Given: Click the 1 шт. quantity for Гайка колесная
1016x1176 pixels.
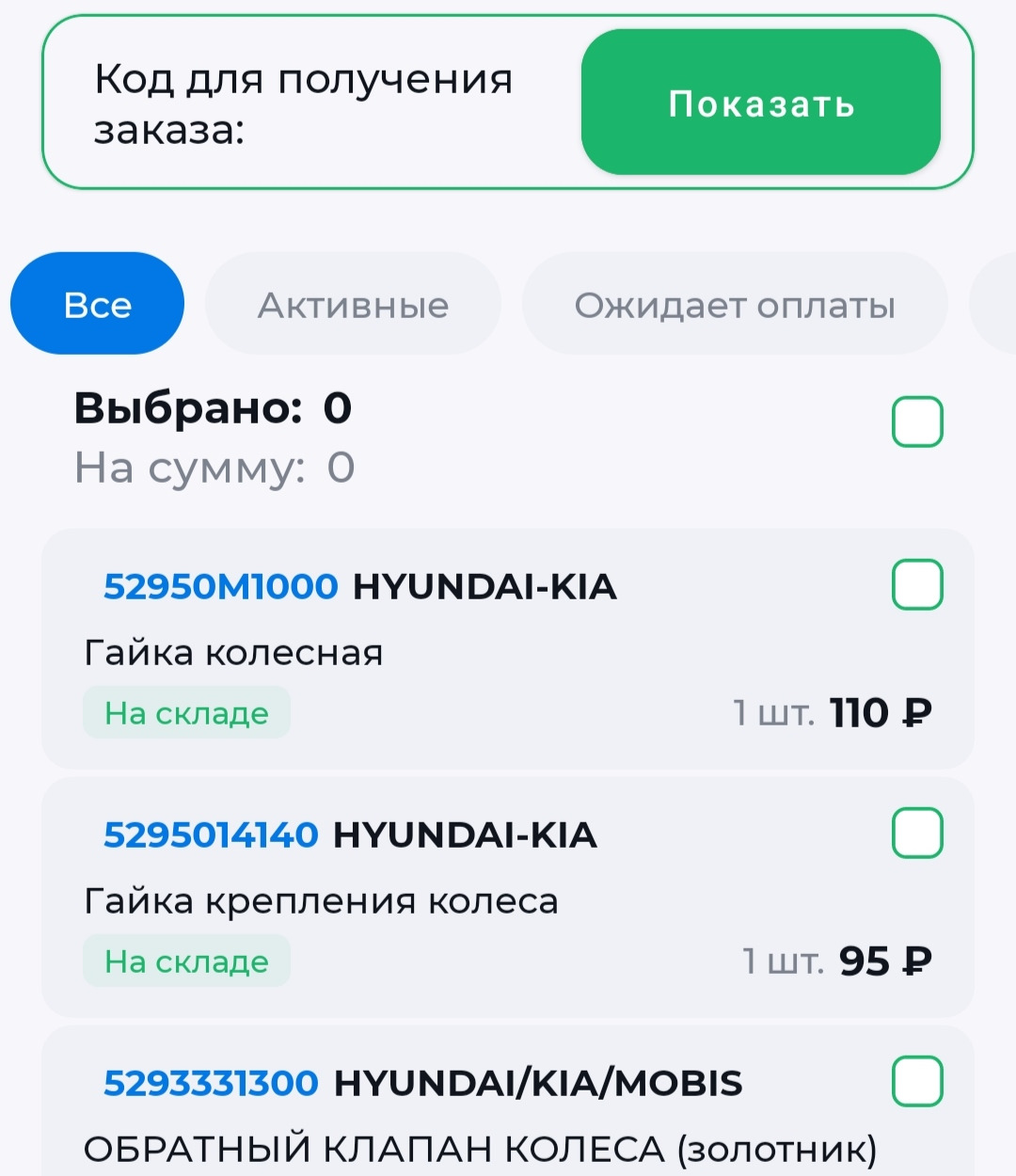Looking at the screenshot, I should (771, 712).
